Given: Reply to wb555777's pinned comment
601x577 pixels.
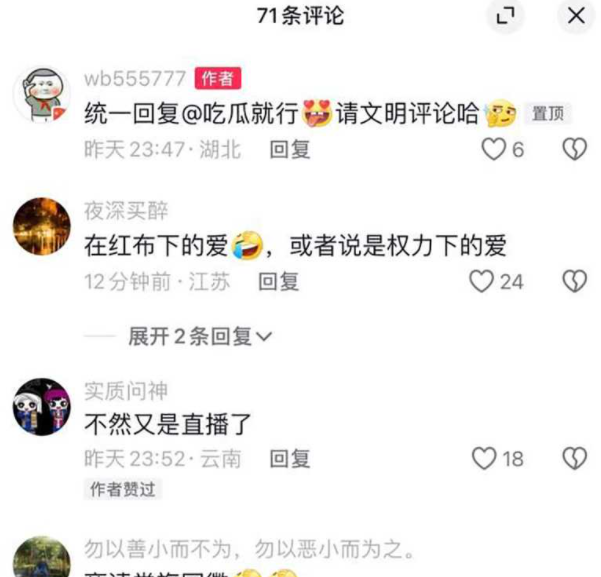Looking at the screenshot, I should tap(290, 149).
